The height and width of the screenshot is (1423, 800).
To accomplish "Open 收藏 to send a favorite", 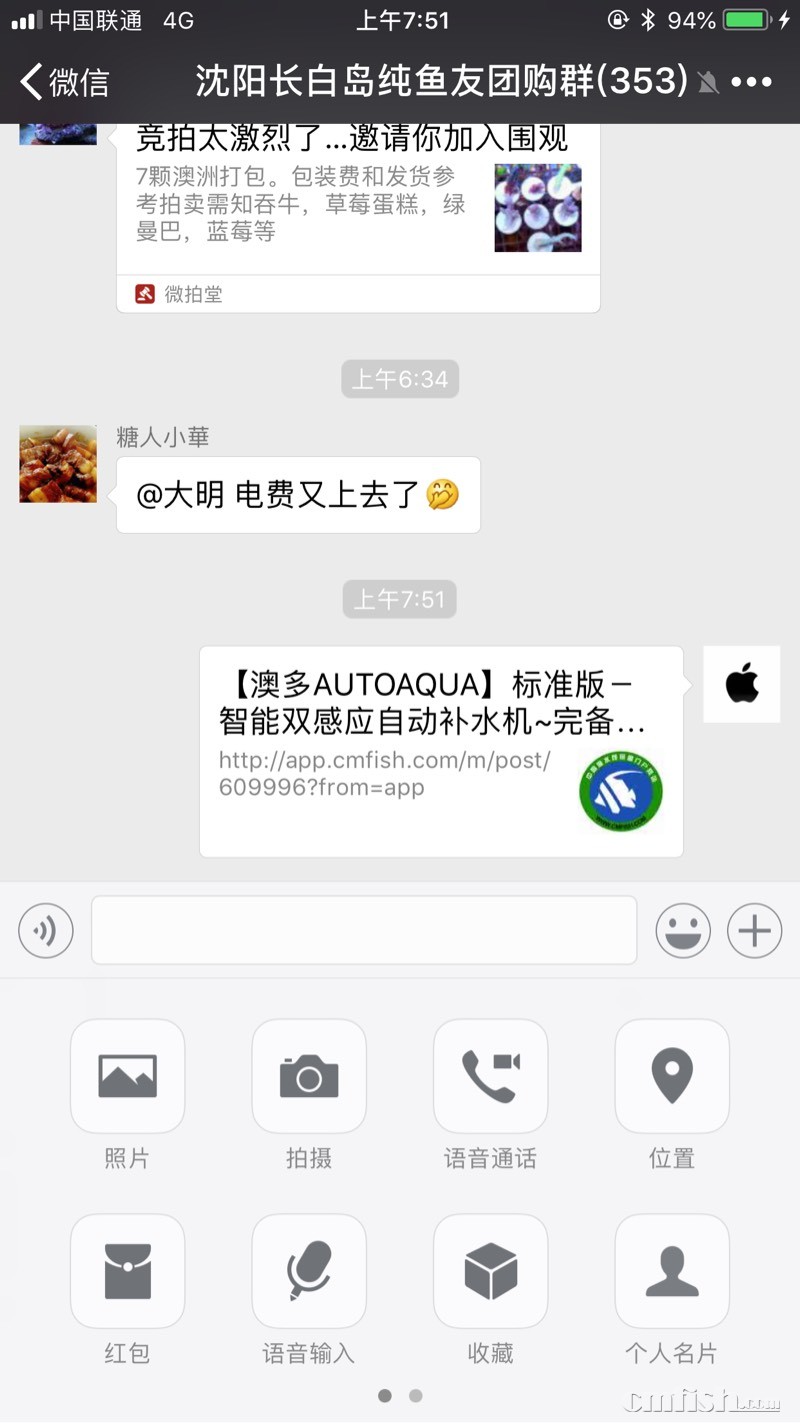I will (490, 1271).
